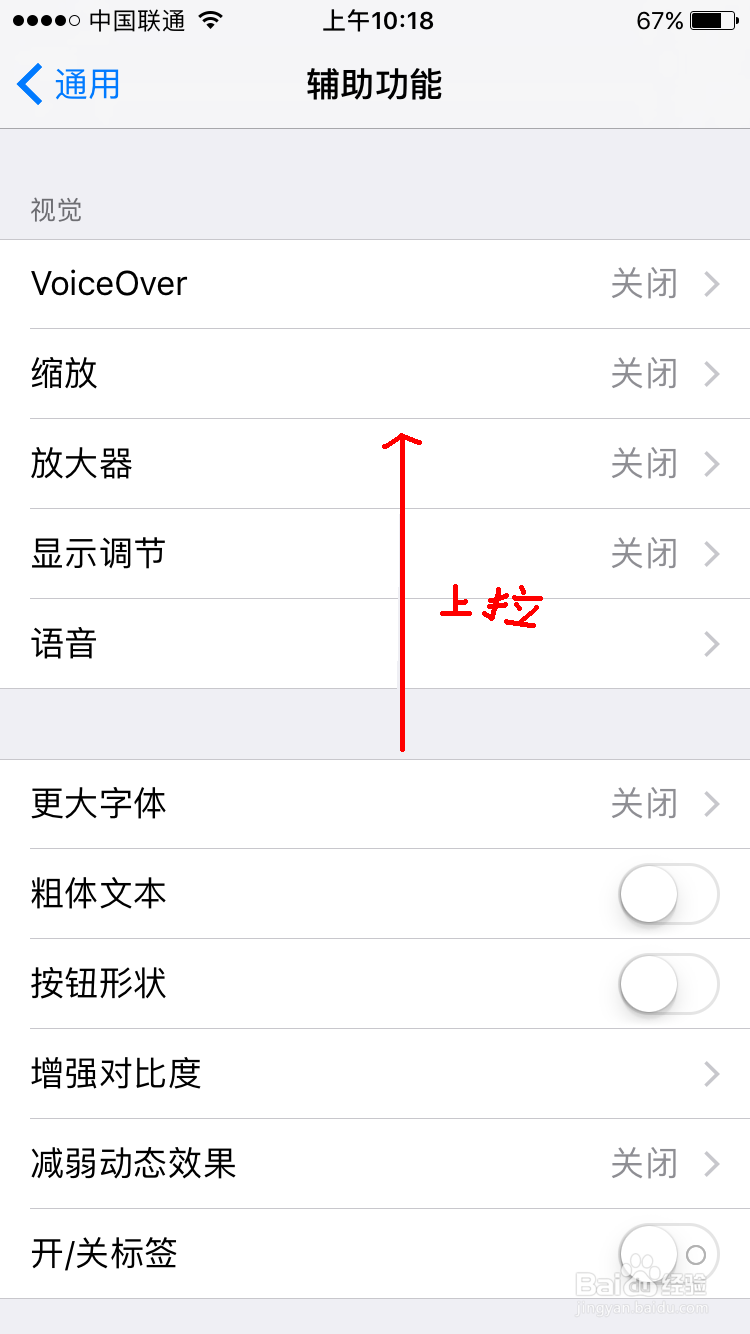
Task: Open the 放大器 (Magnifier) settings
Action: pos(375,464)
